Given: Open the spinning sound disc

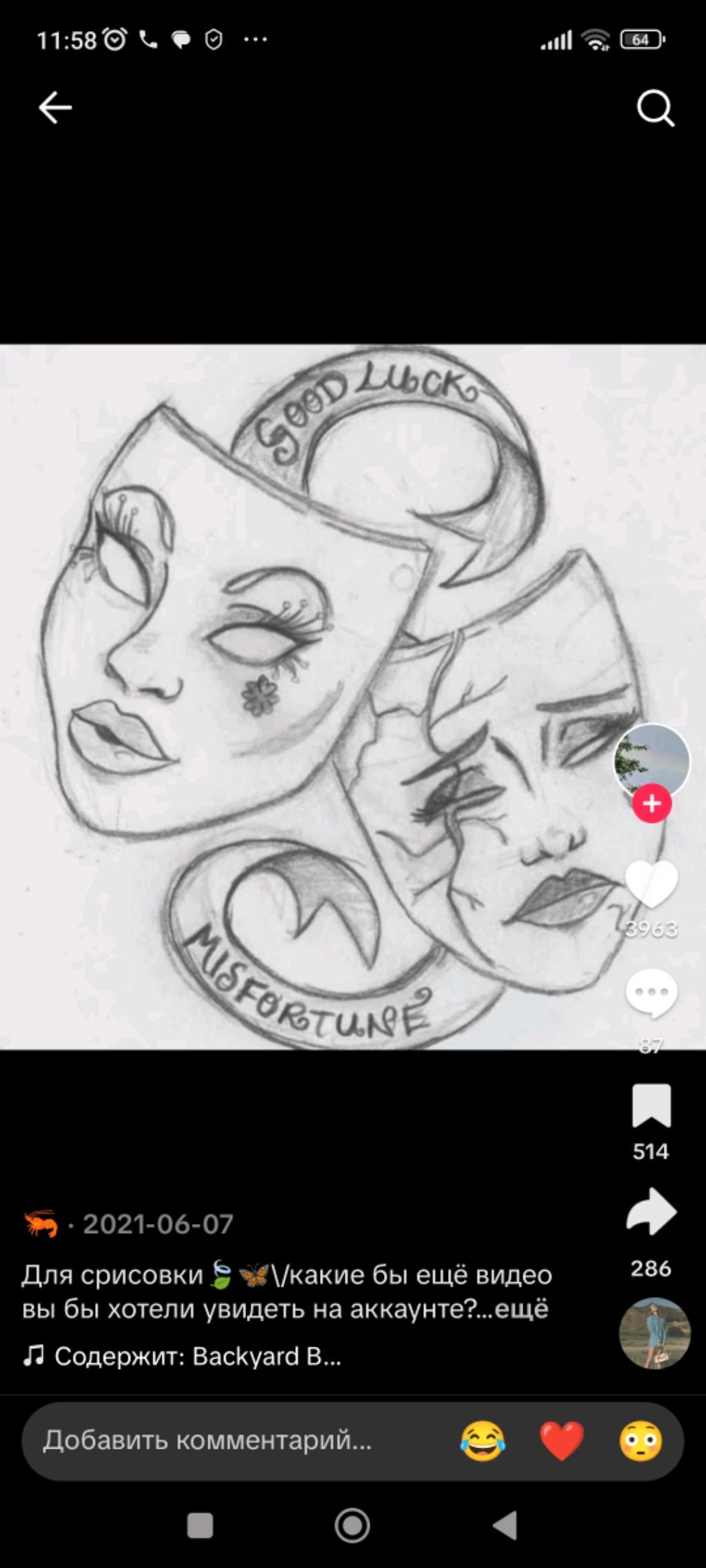Looking at the screenshot, I should click(654, 1334).
